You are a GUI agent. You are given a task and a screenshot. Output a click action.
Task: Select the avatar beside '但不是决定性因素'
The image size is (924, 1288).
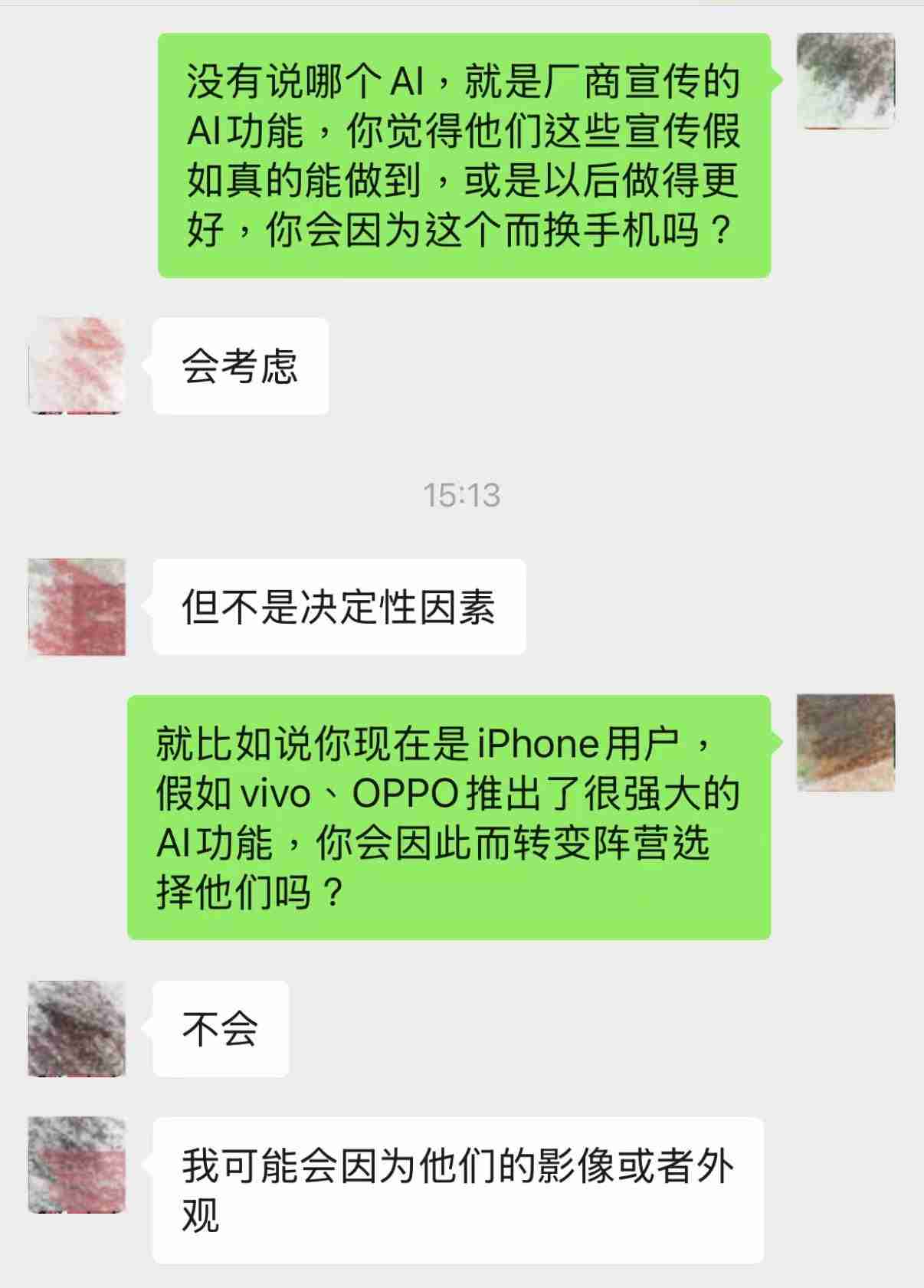click(74, 608)
